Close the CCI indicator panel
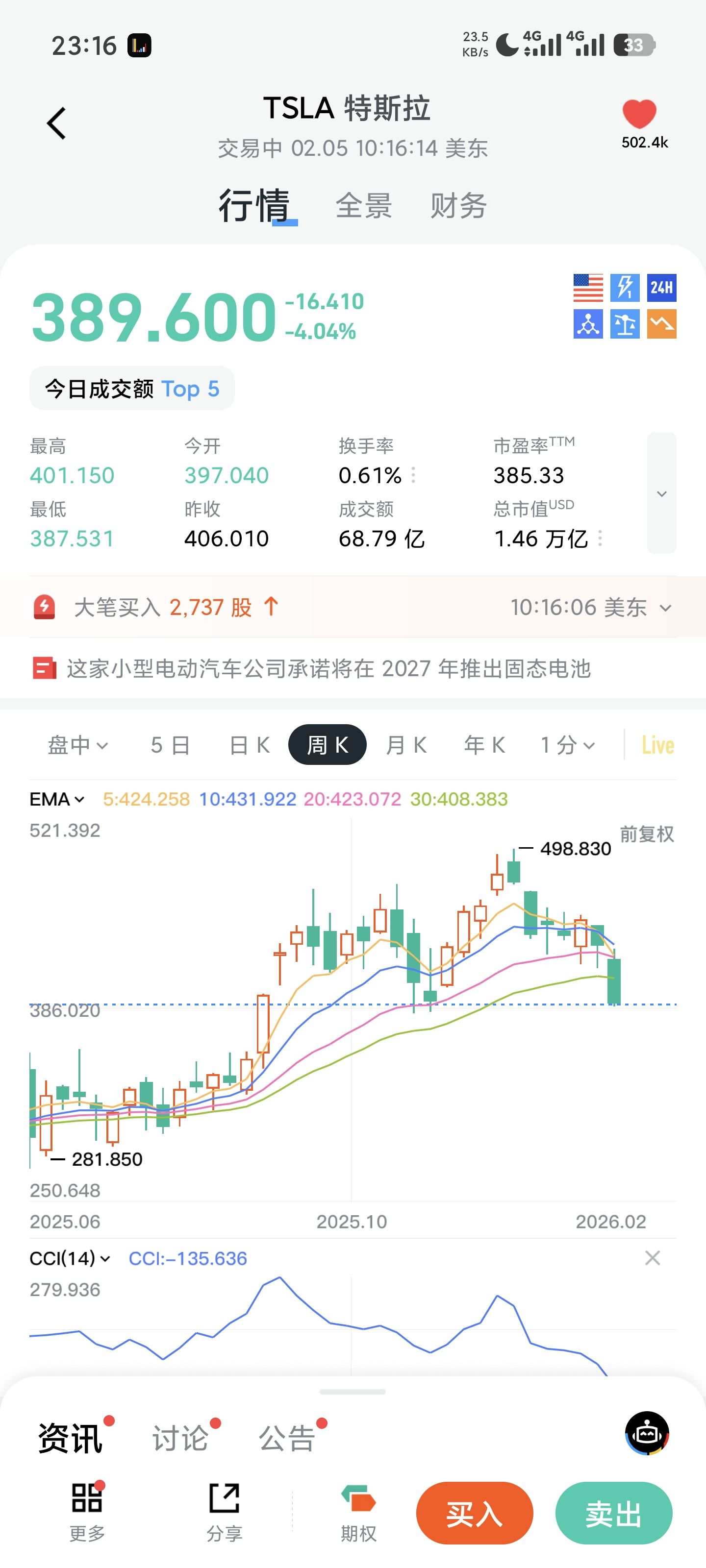Viewport: 706px width, 1568px height. [653, 1257]
